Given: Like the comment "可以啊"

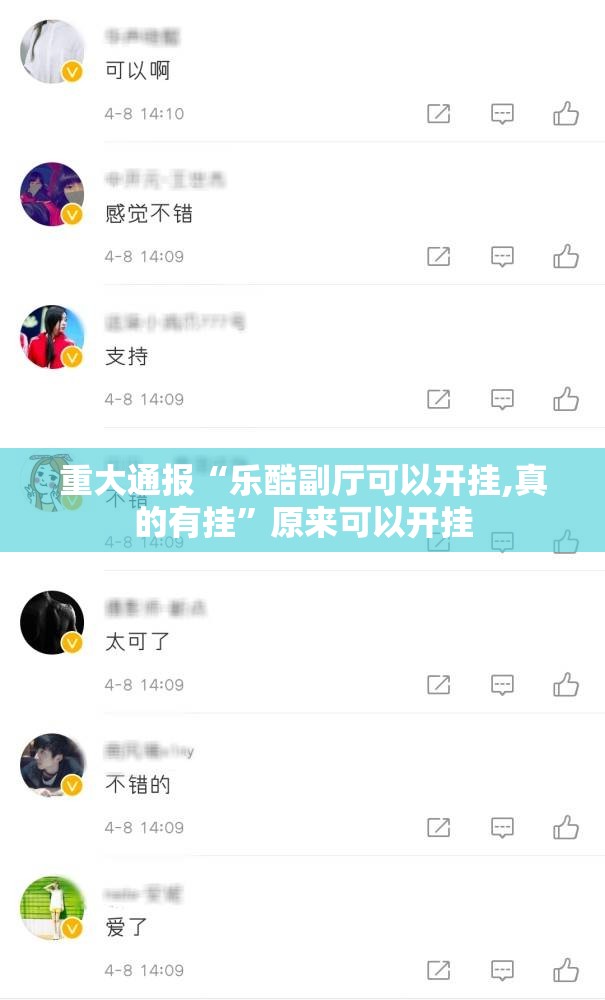Looking at the screenshot, I should pyautogui.click(x=566, y=114).
